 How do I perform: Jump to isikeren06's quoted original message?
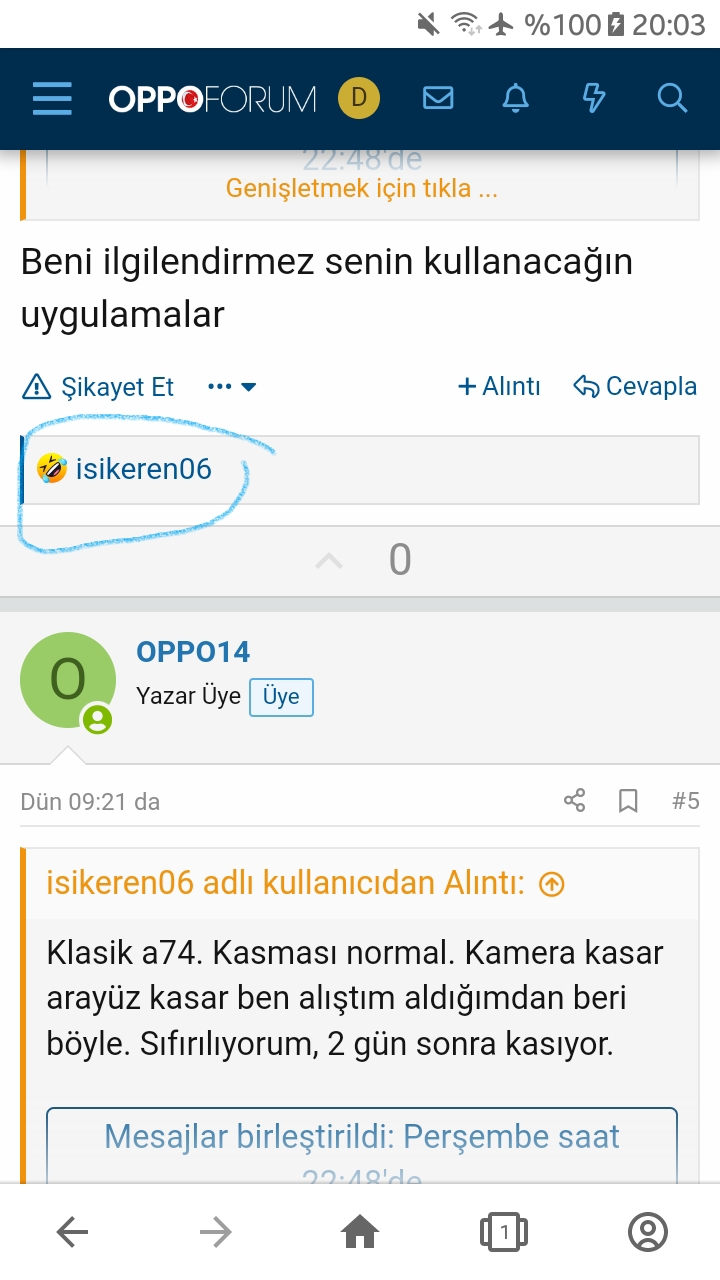click(551, 884)
